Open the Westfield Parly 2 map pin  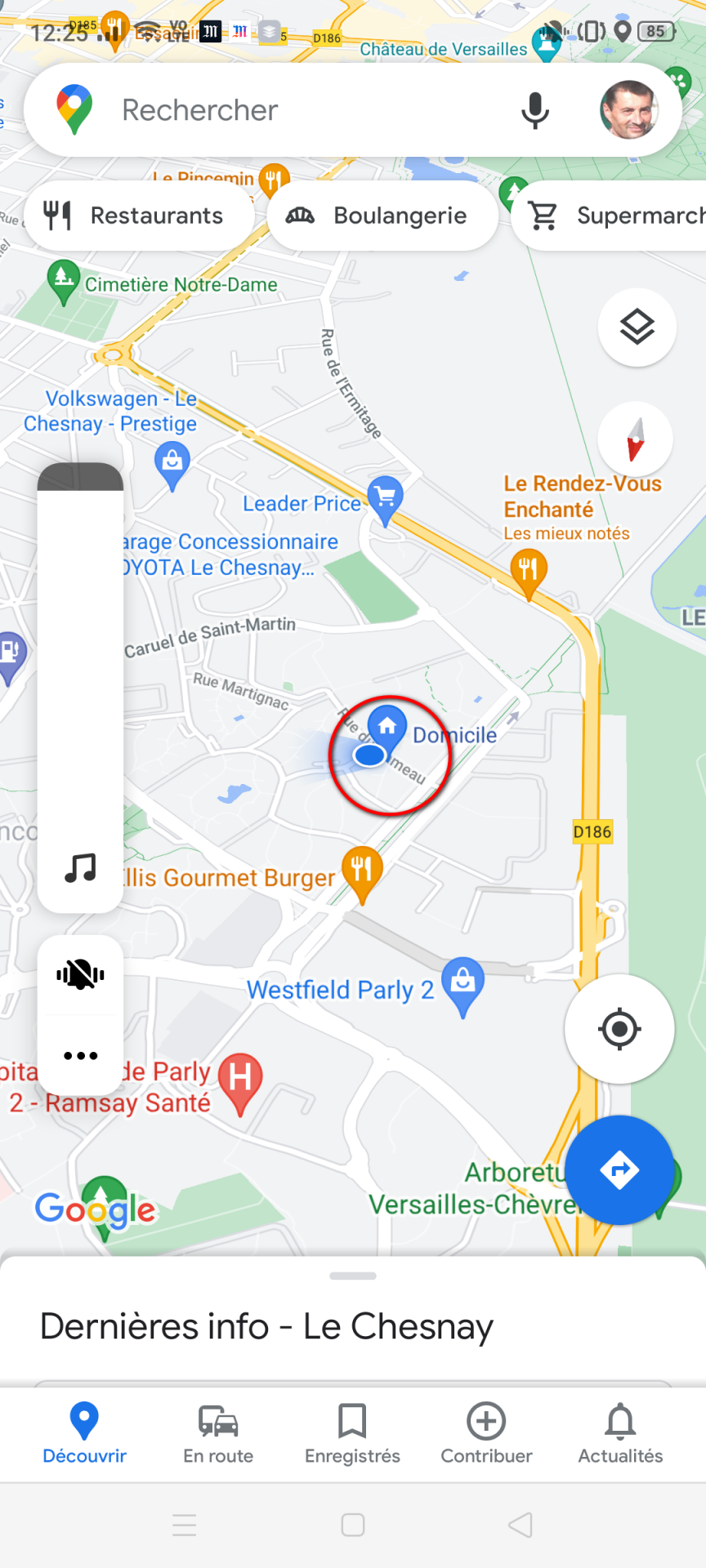coord(463,985)
